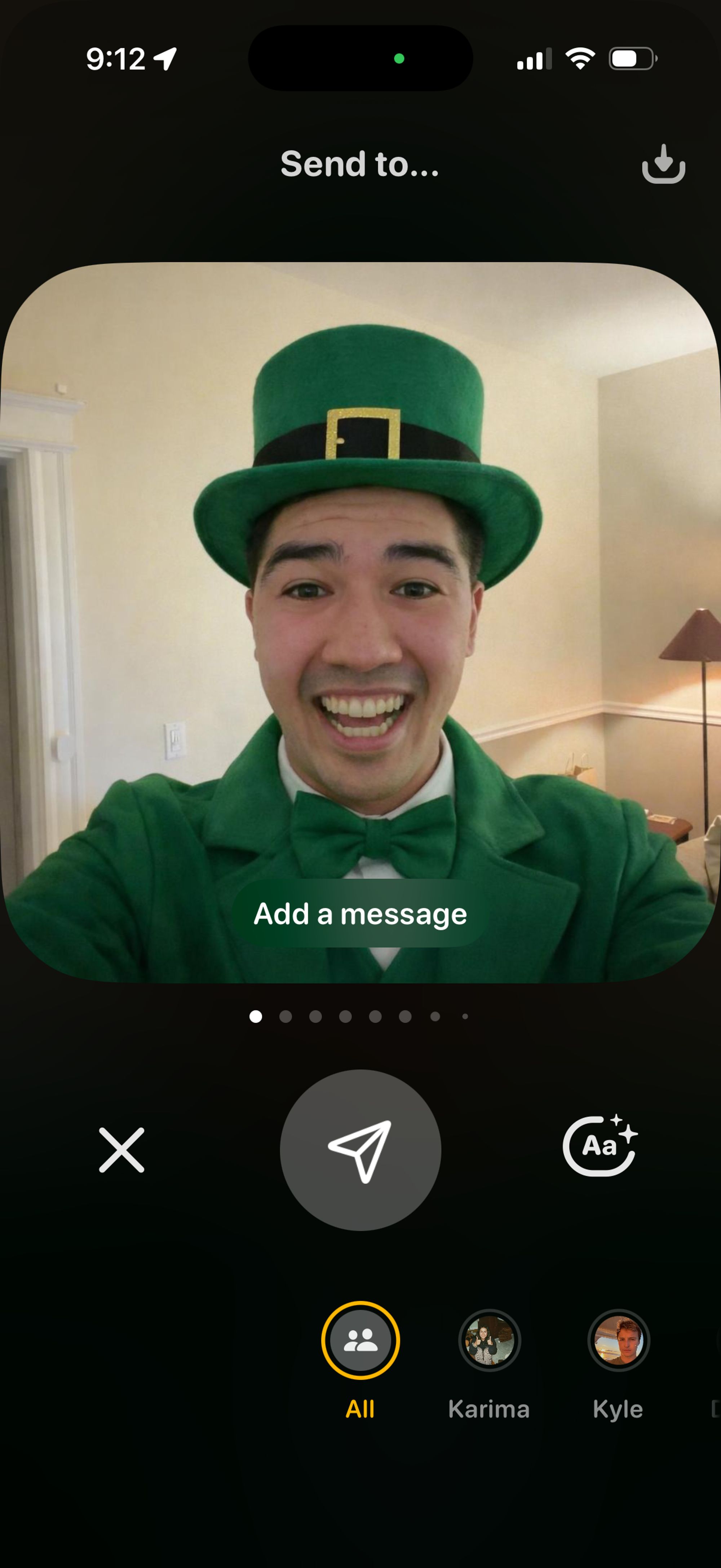721x1568 pixels.
Task: Send the photo with the paper plane button
Action: (x=360, y=1150)
